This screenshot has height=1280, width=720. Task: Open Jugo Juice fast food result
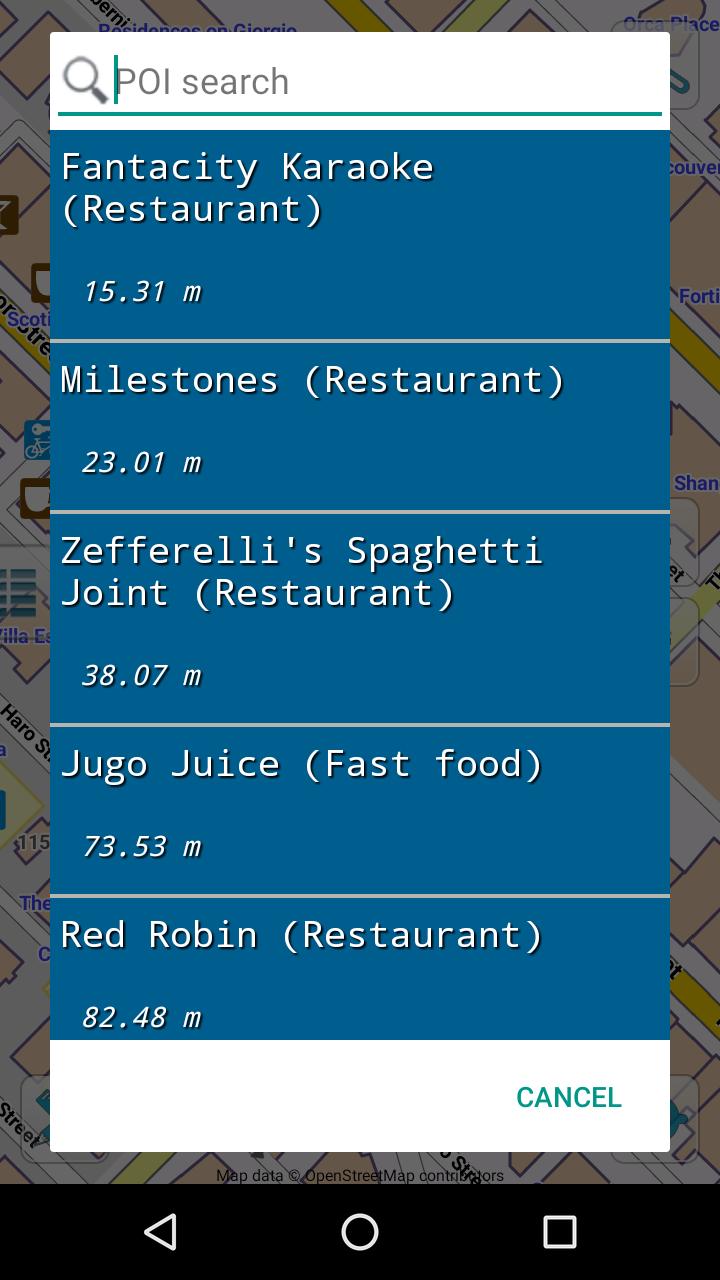pos(360,811)
